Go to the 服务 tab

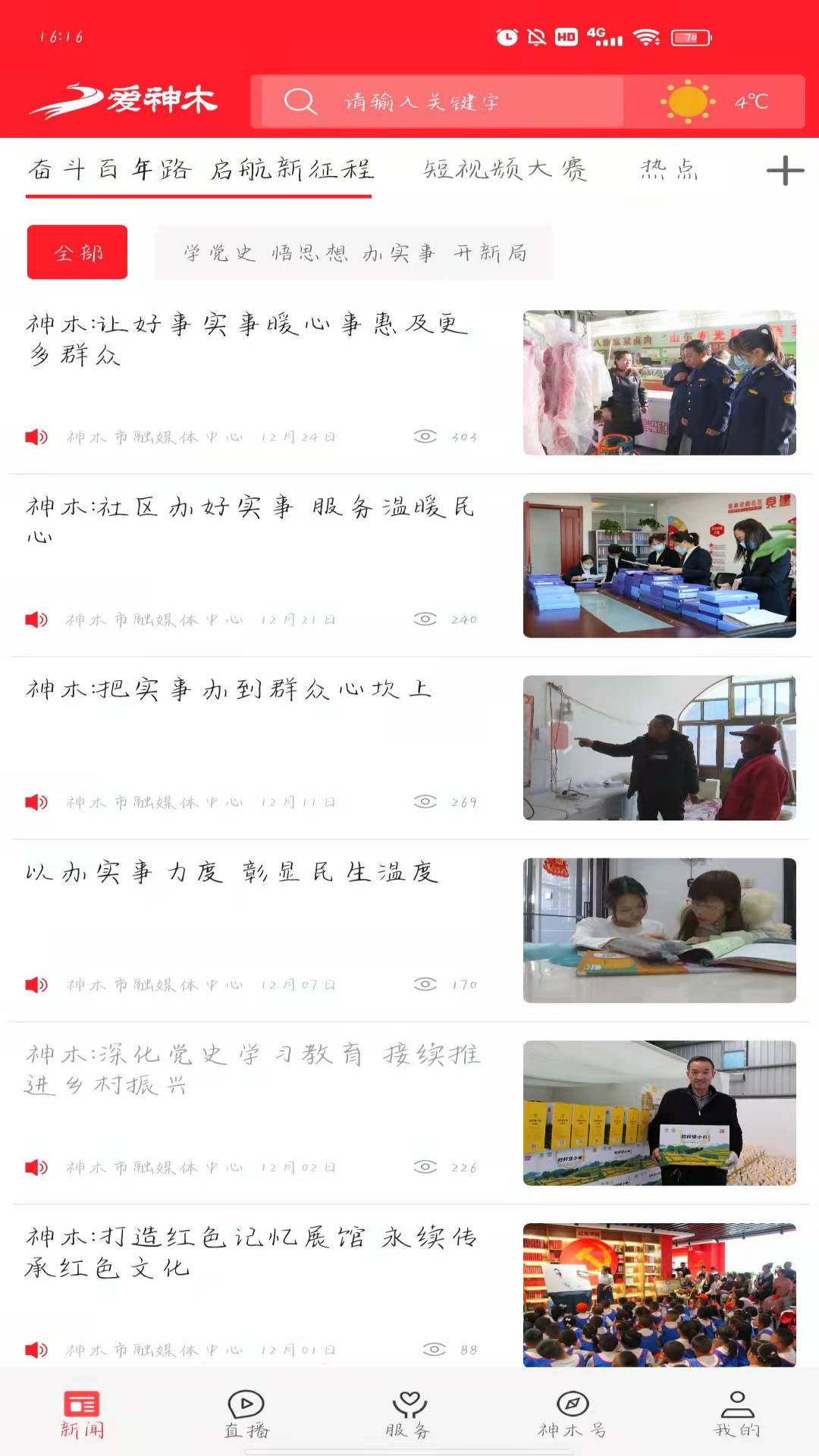[x=409, y=1414]
